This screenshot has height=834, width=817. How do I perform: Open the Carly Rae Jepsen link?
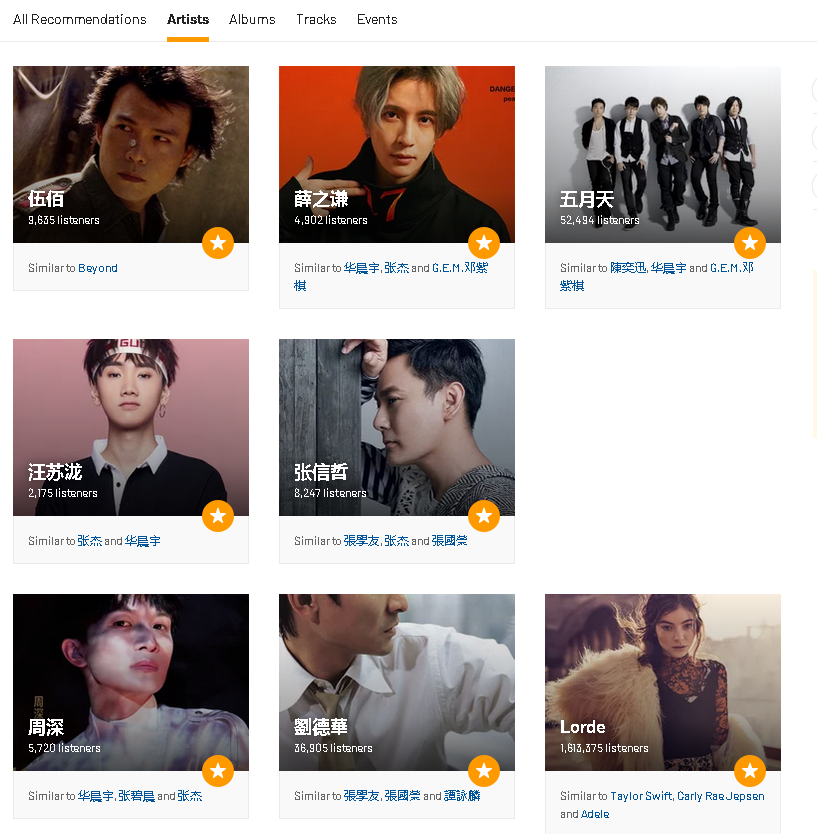click(x=721, y=796)
